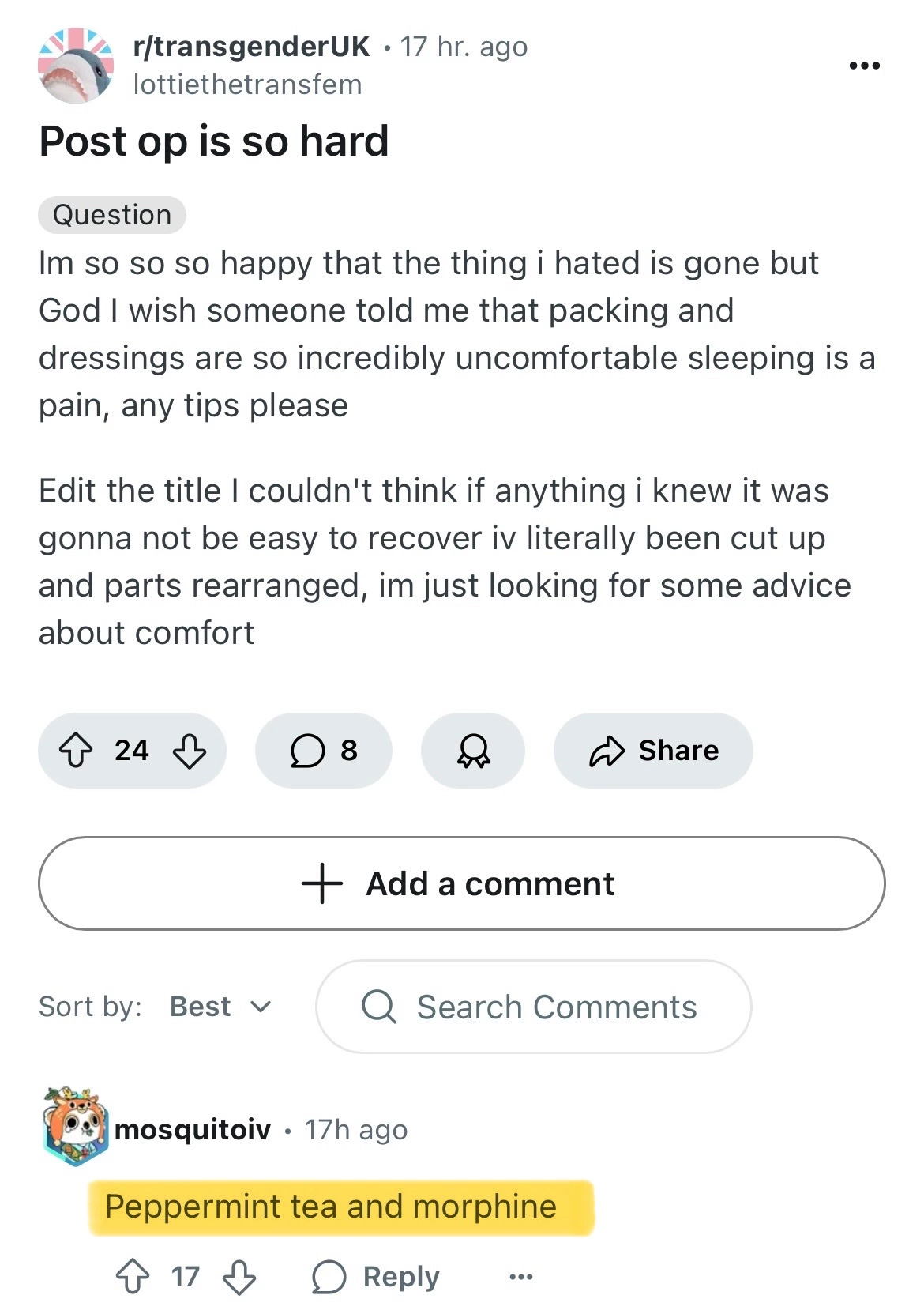Open the post overflow menu
This screenshot has height=1314, width=924.
[x=864, y=66]
